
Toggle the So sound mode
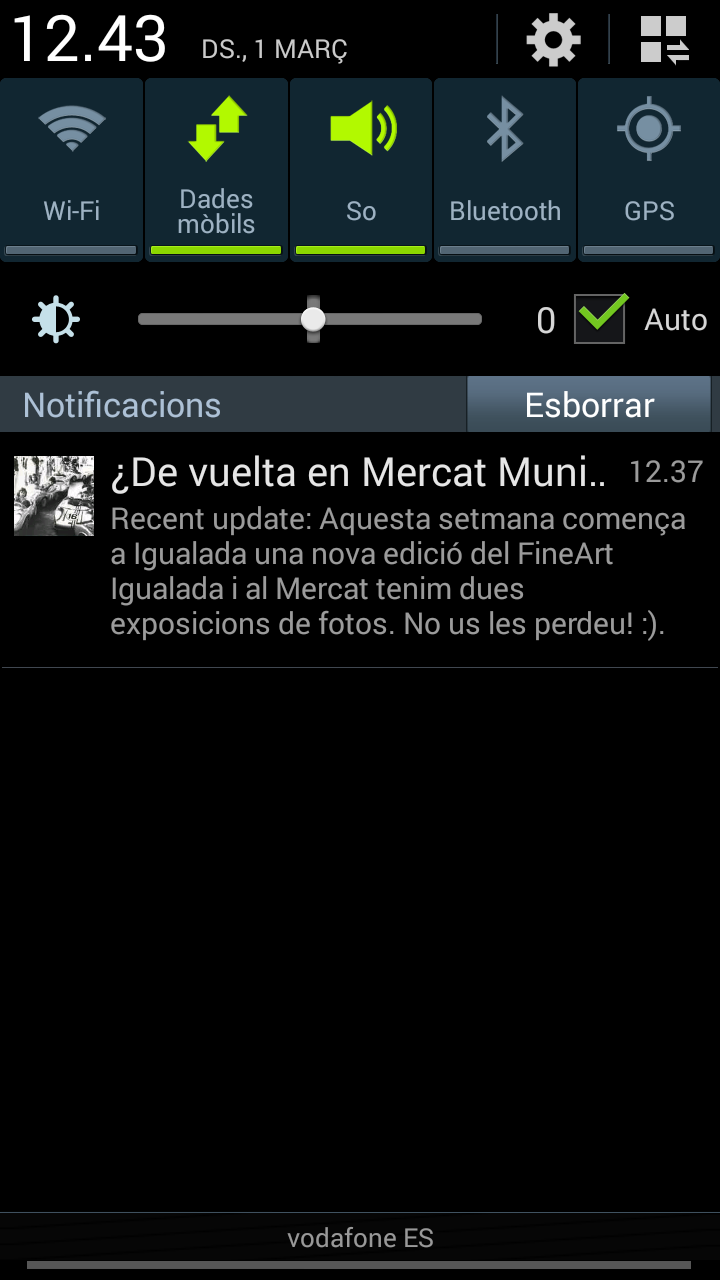coord(361,170)
